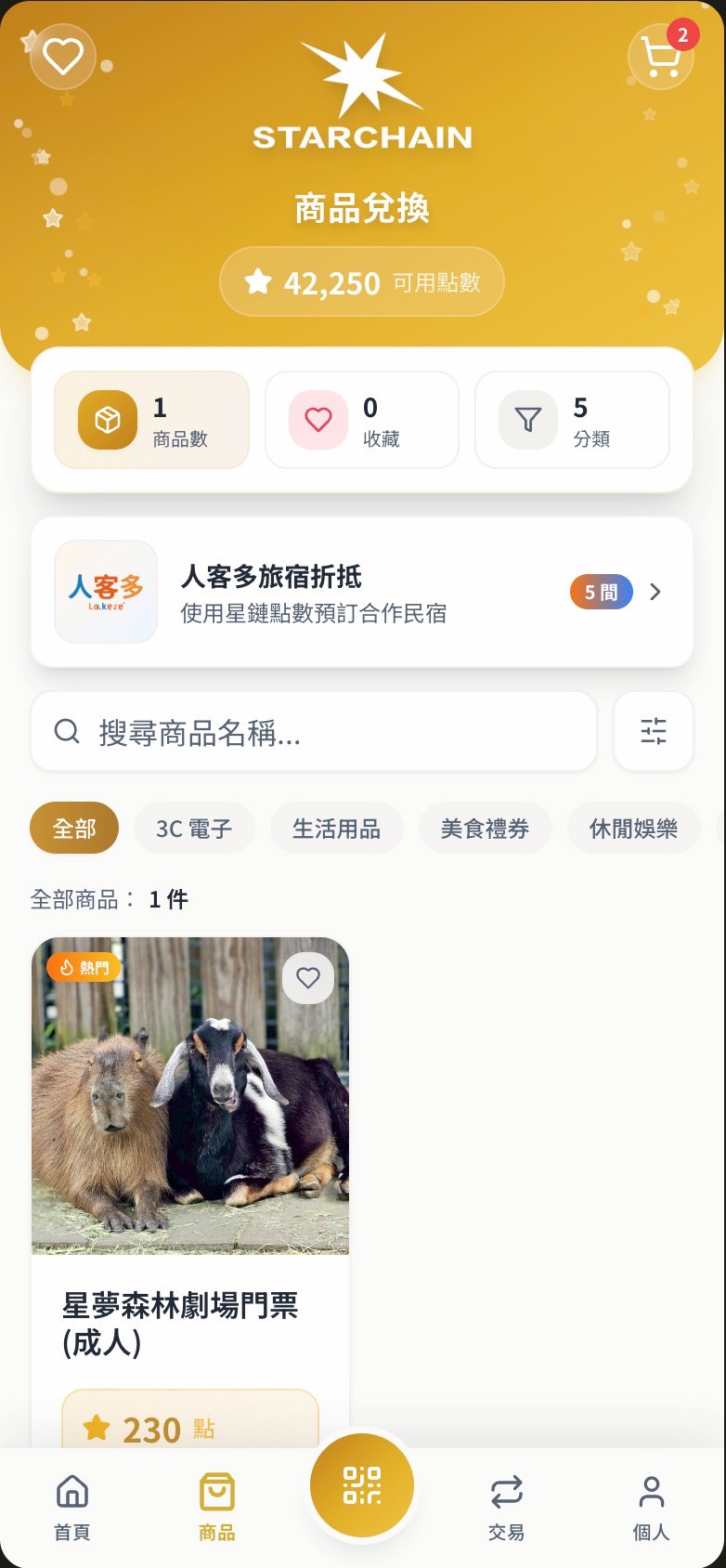Screen dimensions: 726x1568
Task: Open favorites heart in the header
Action: coord(63,58)
